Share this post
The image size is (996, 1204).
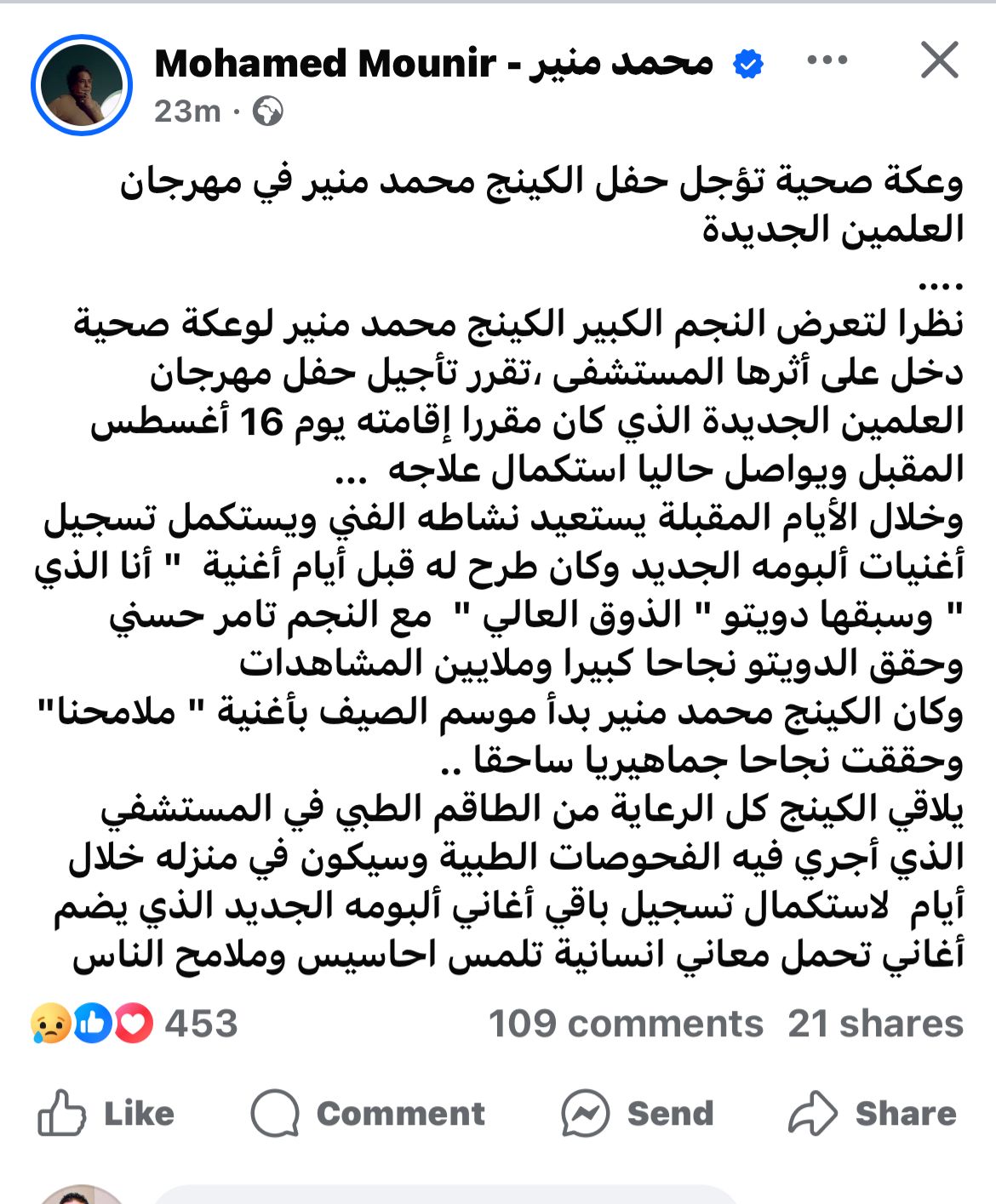(x=873, y=1113)
